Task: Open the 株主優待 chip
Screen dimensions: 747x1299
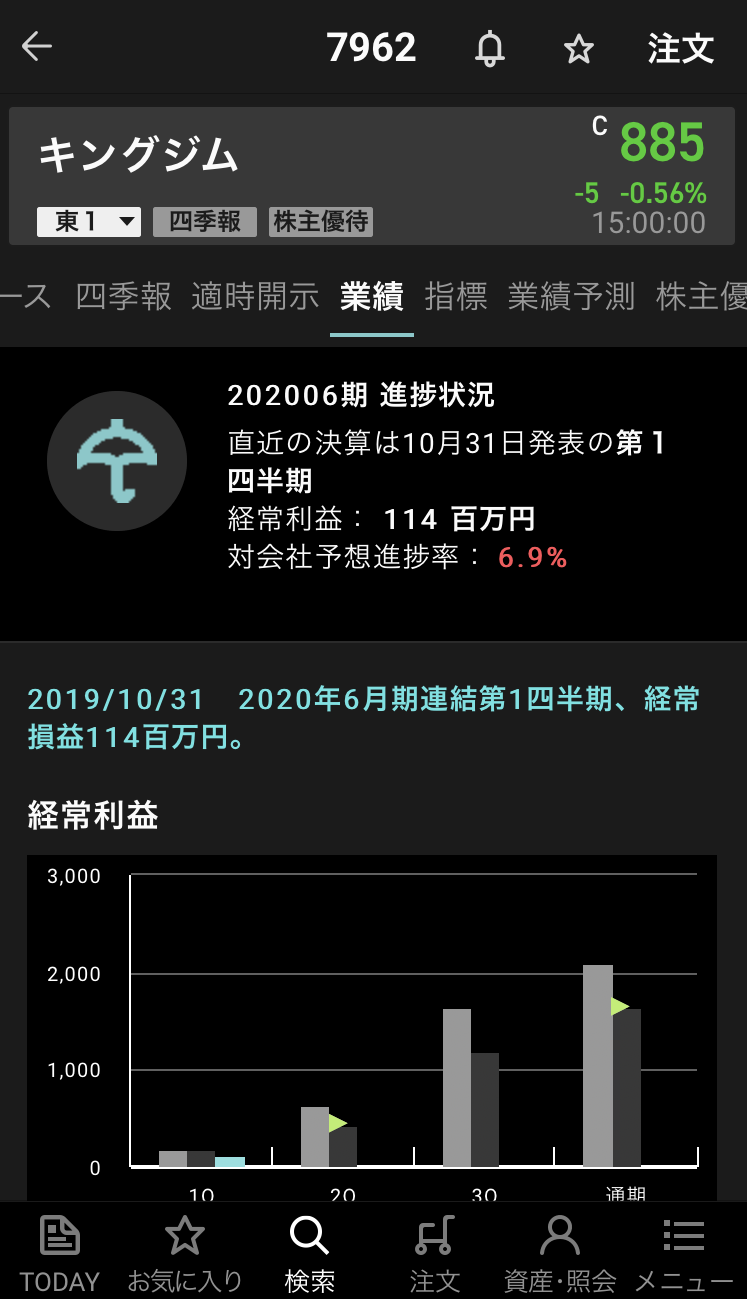Action: [x=321, y=221]
